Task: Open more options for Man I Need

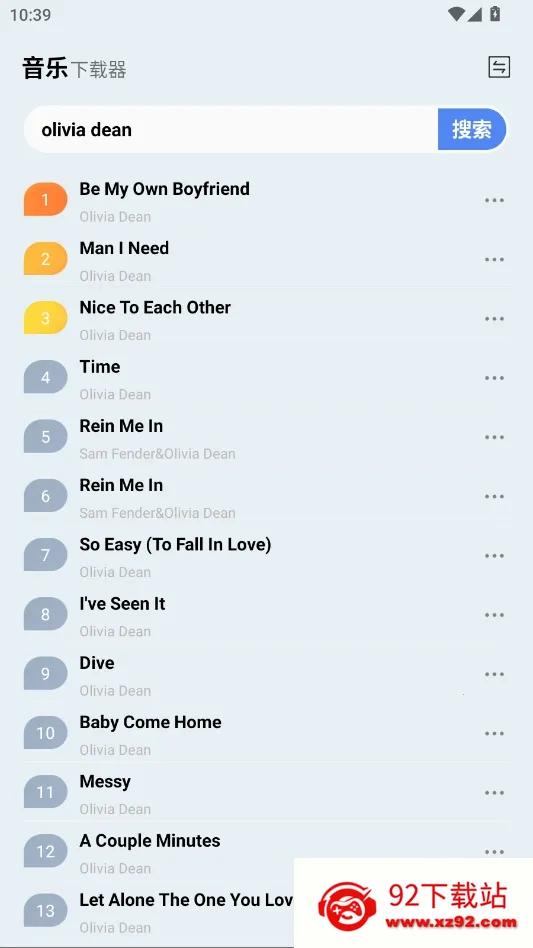Action: coord(494,260)
